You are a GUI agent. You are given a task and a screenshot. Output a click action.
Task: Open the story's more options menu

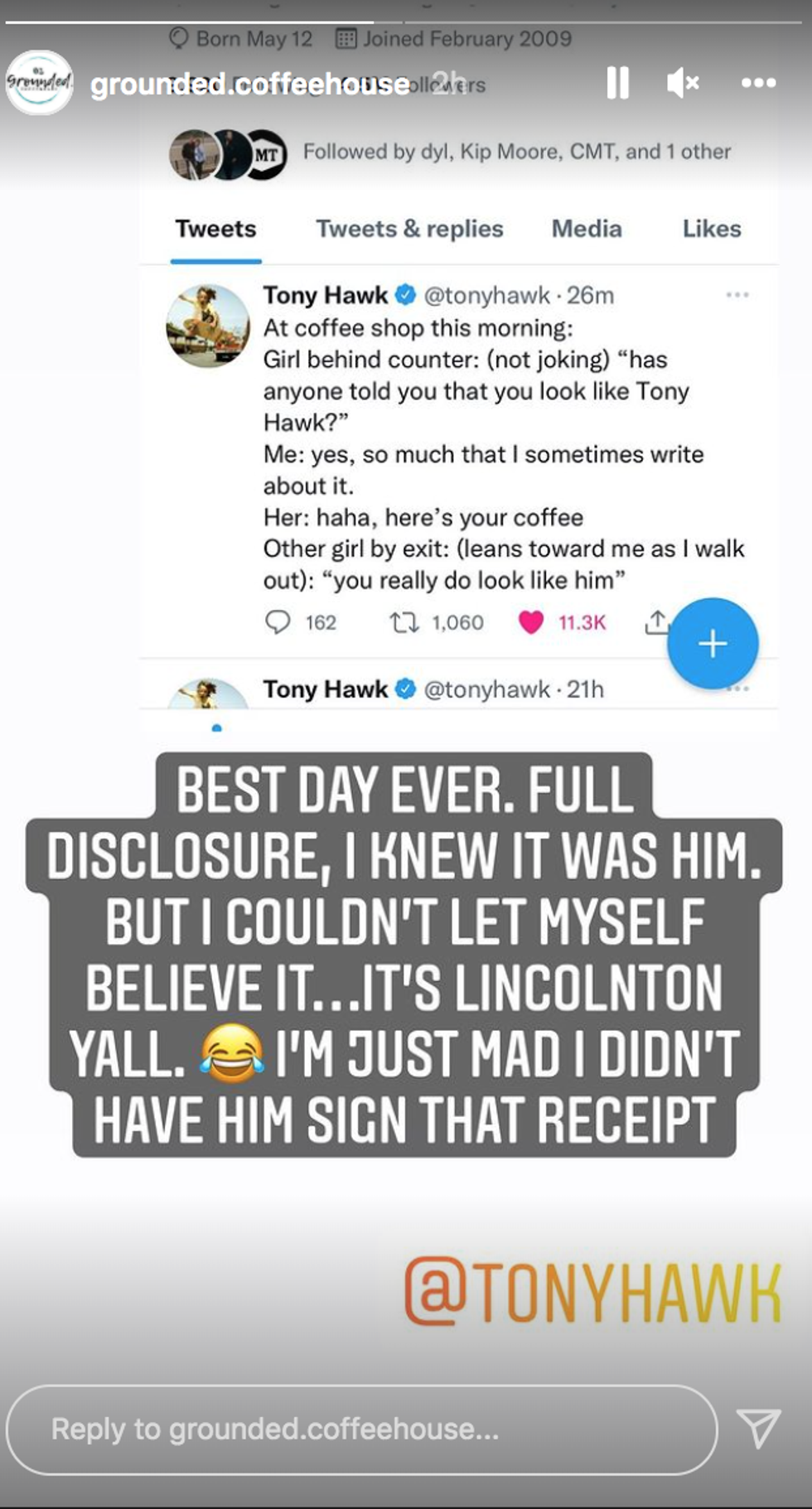758,83
